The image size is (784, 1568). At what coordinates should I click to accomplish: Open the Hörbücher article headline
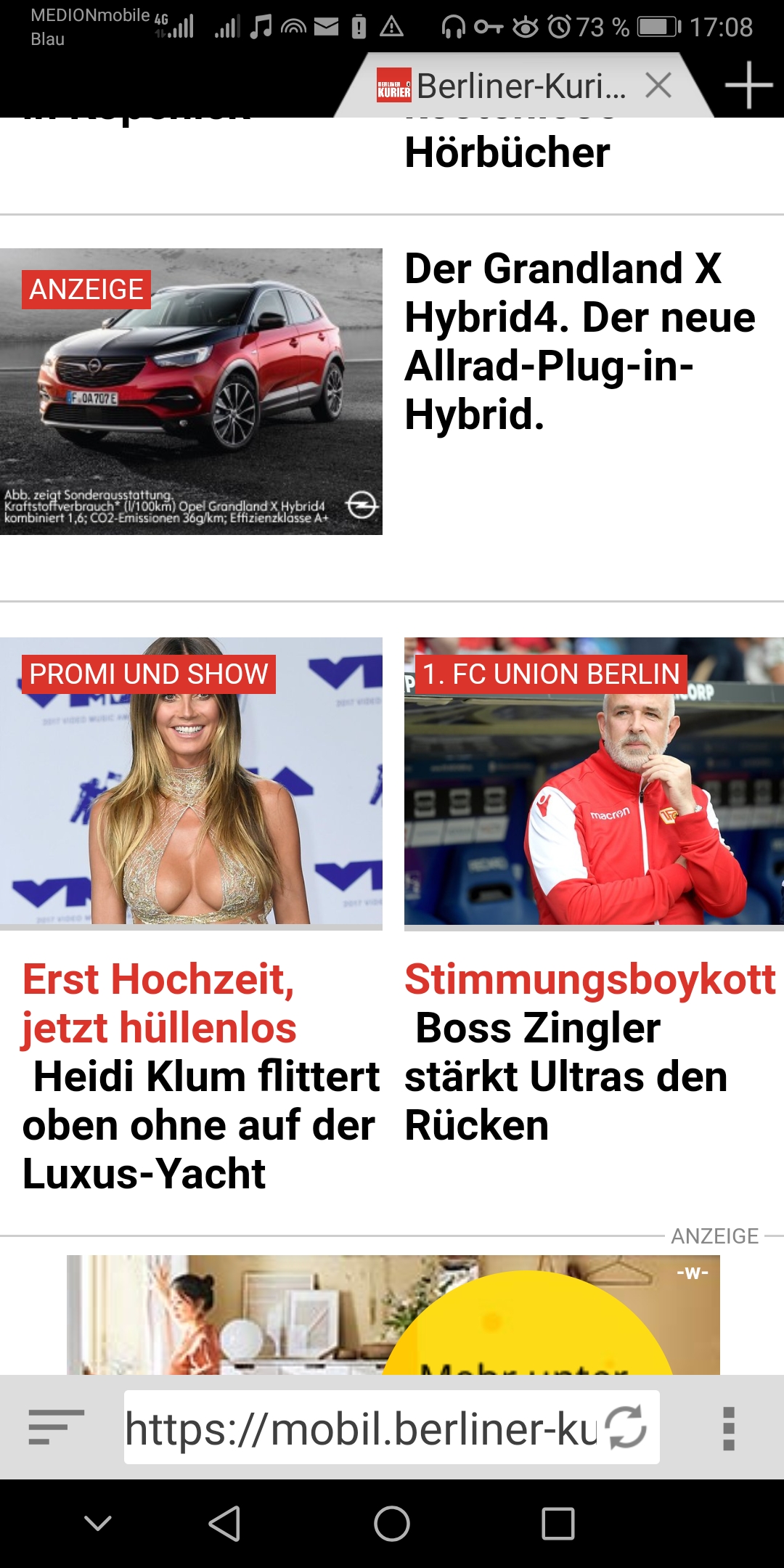pos(507,152)
